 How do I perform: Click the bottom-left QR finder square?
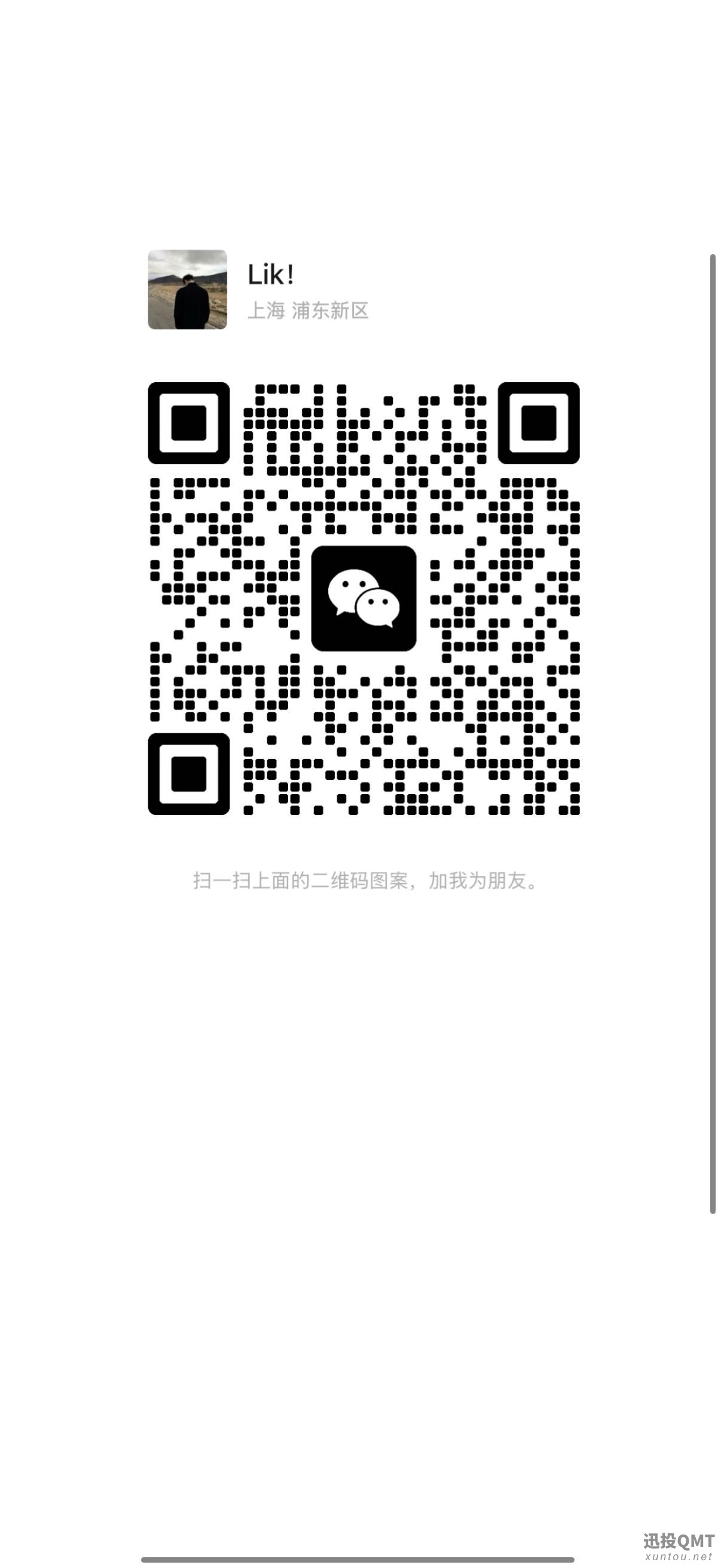188,775
